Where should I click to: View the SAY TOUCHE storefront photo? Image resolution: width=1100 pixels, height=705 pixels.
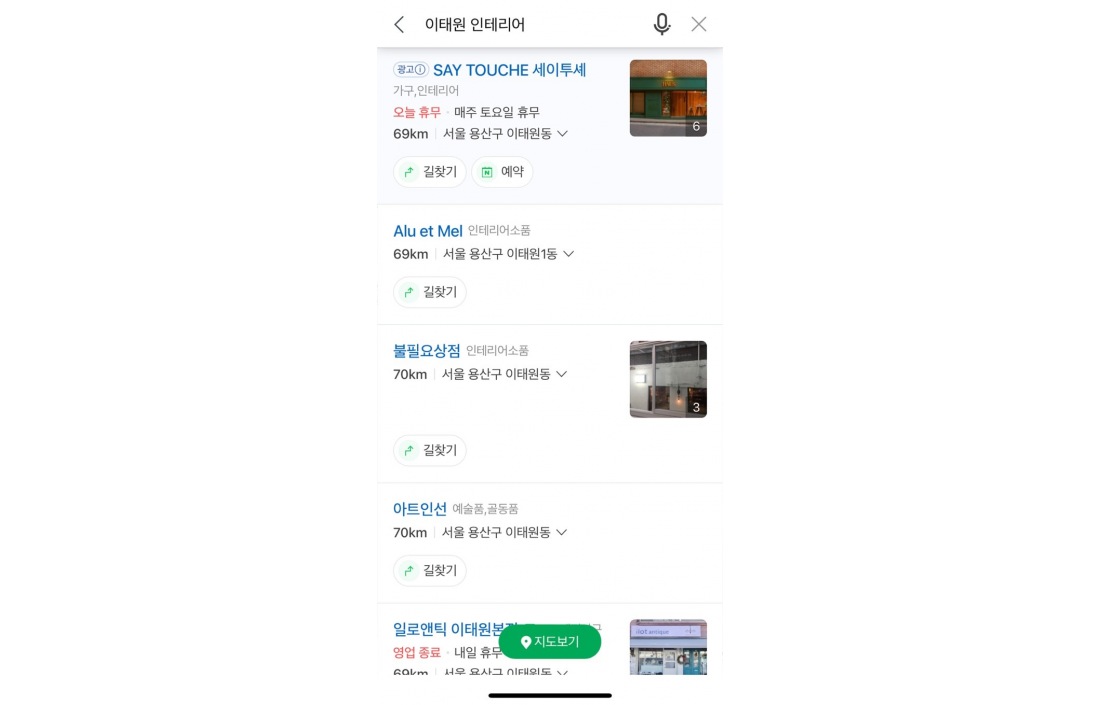[x=668, y=98]
